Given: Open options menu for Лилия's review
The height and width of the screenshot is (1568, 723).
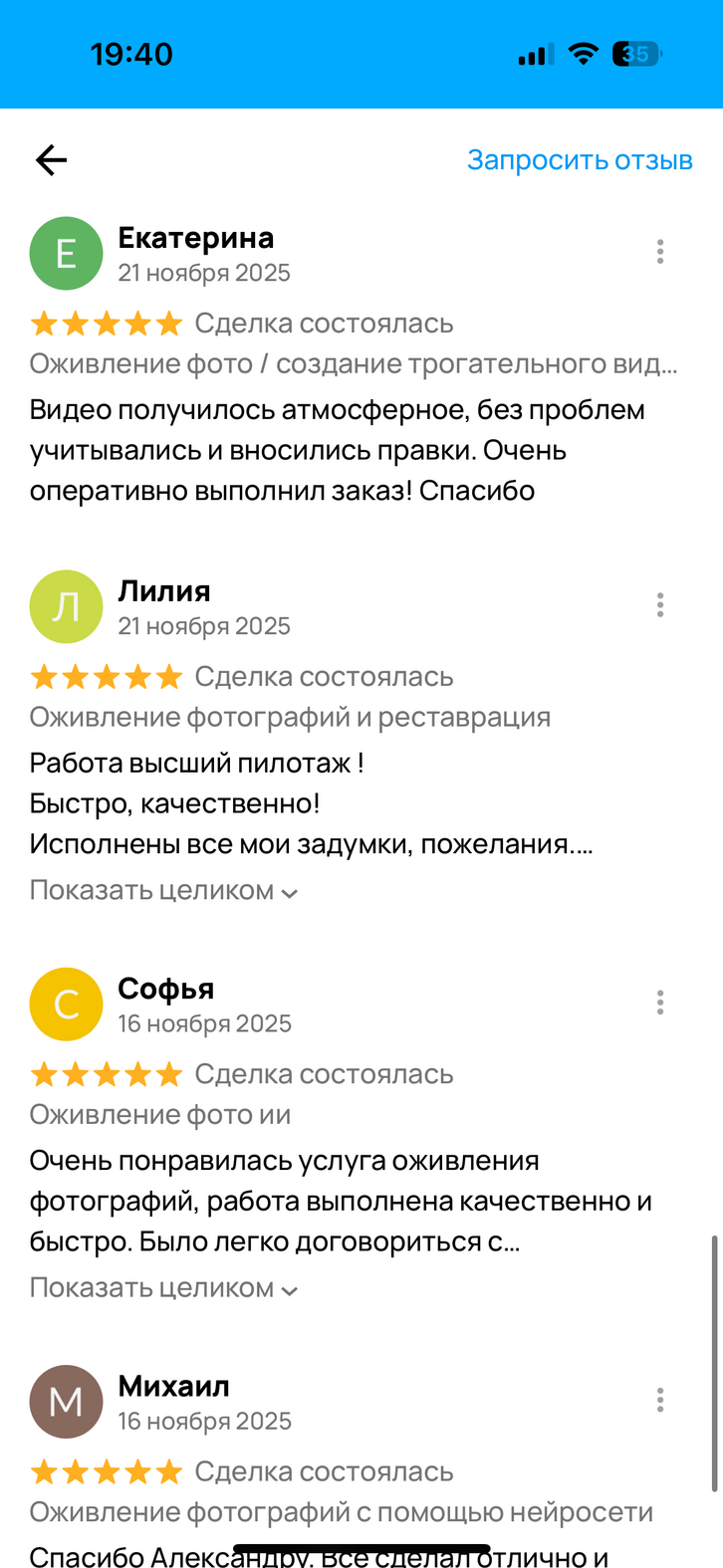Looking at the screenshot, I should (x=660, y=605).
